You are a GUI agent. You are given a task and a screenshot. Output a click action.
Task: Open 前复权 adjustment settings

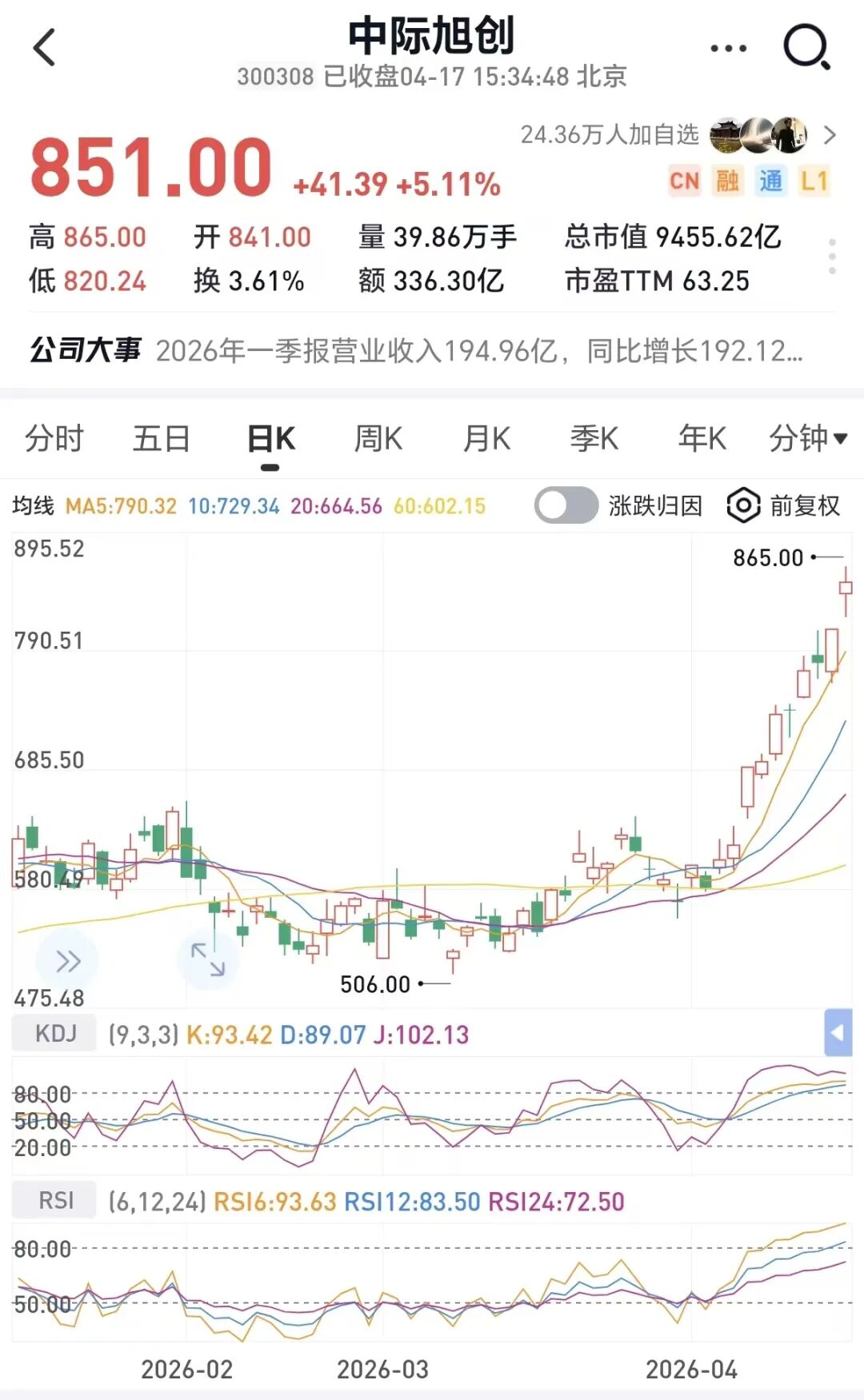coord(784,505)
